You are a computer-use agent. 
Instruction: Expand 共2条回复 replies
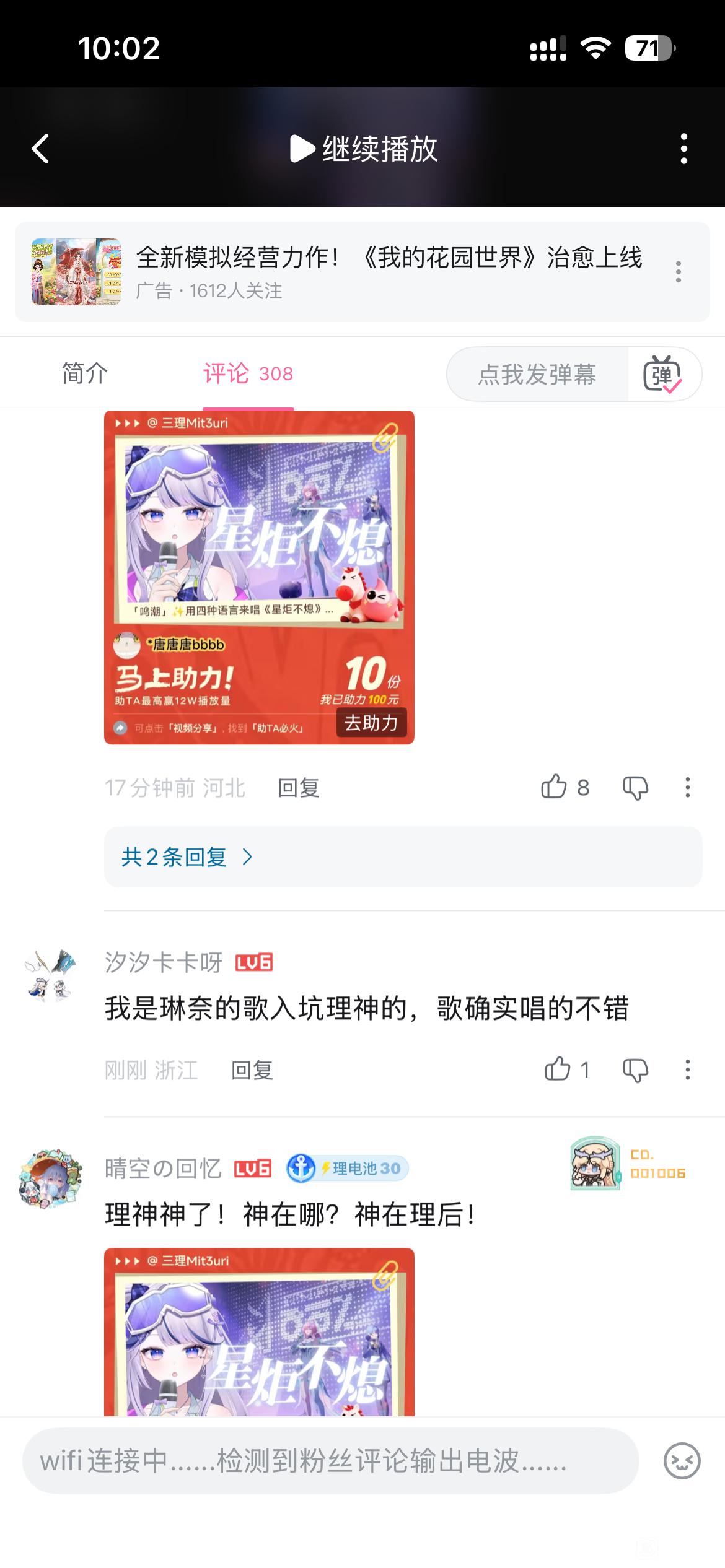pyautogui.click(x=187, y=857)
